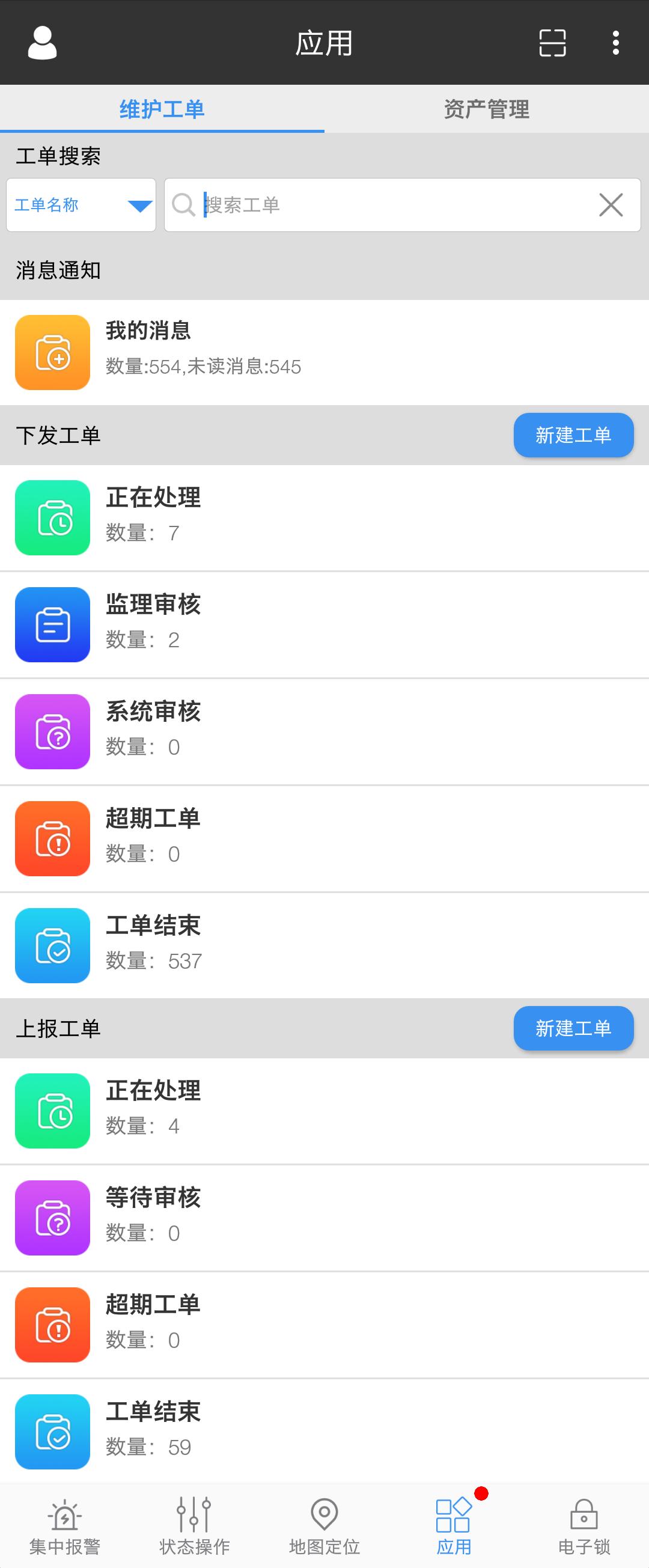649x1568 pixels.
Task: Tap 新建工单 in 下发工单 section
Action: coord(573,435)
